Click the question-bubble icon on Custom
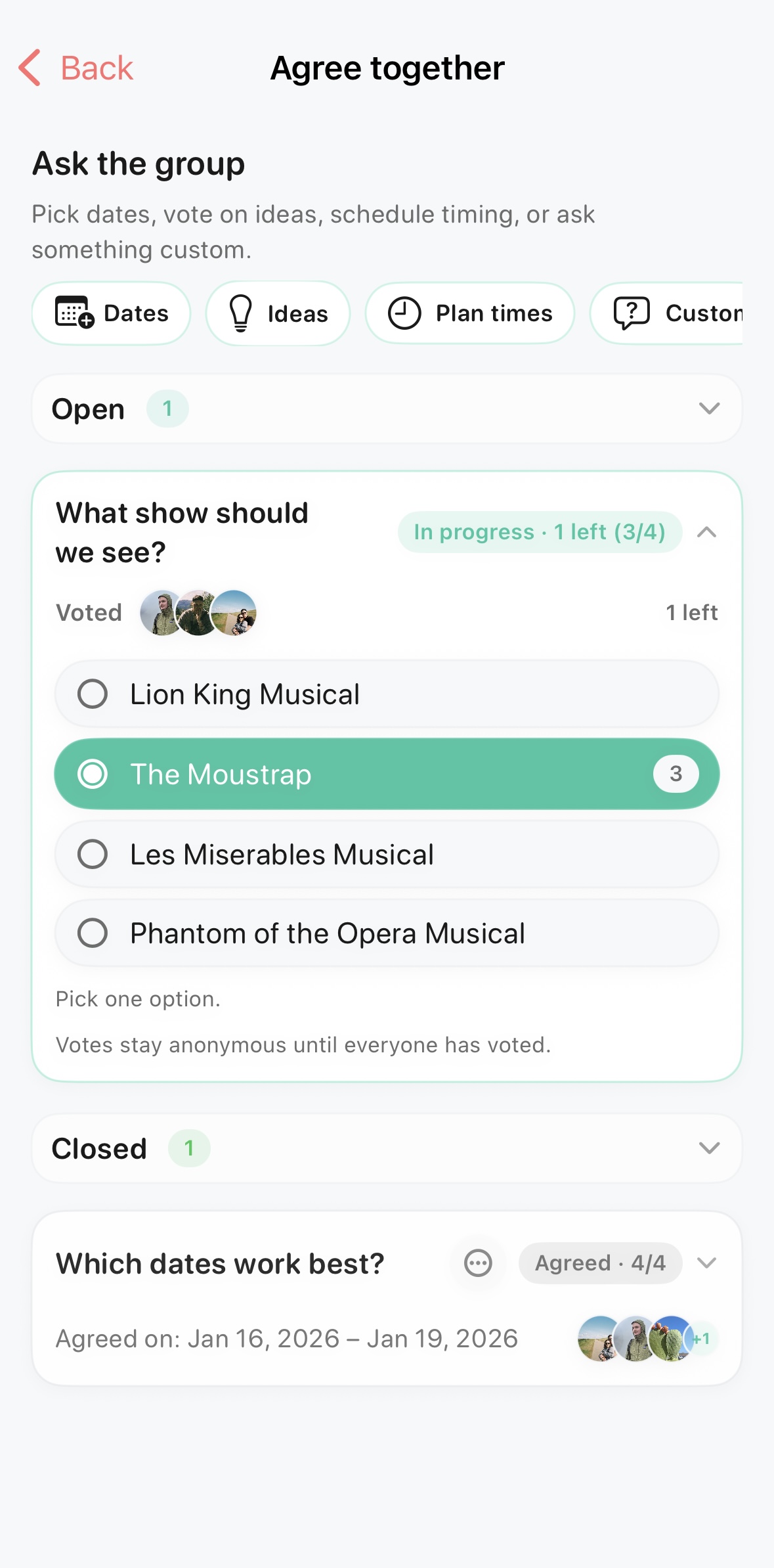Screen dimensions: 774x1568 click(632, 313)
